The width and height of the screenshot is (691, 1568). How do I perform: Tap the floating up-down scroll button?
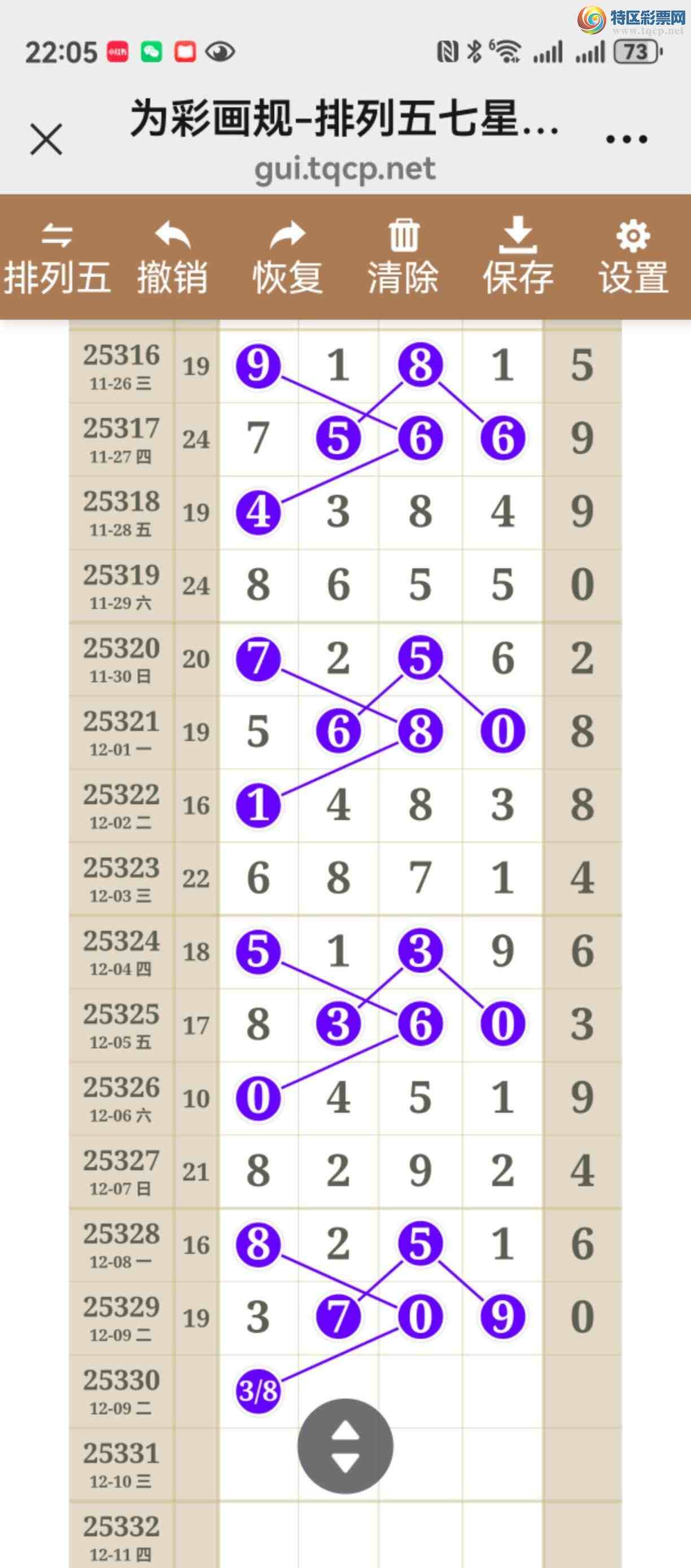coord(345,1446)
